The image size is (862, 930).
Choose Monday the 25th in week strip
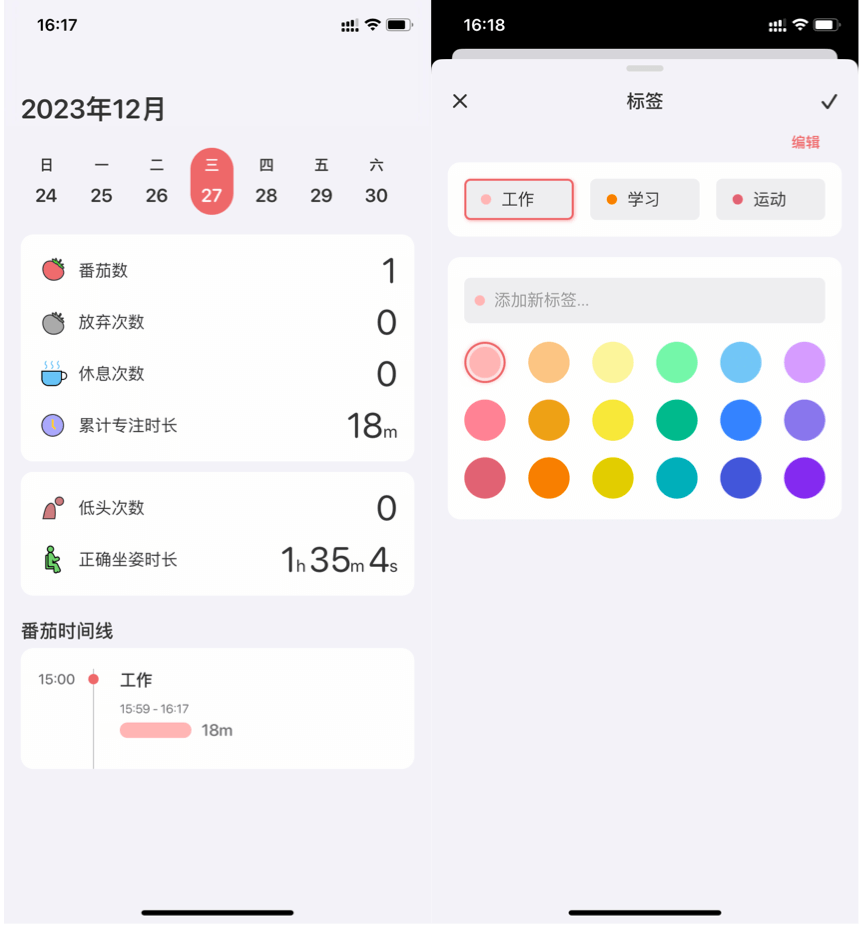[x=101, y=182]
